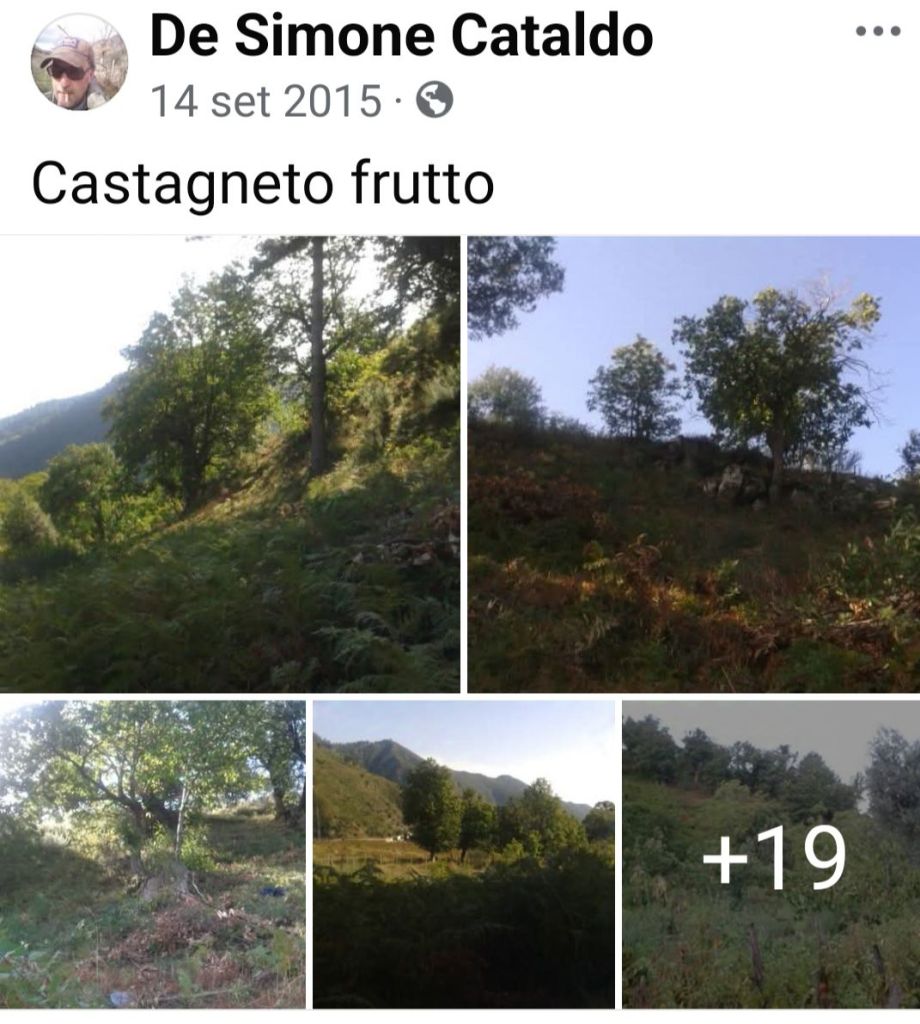The height and width of the screenshot is (1024, 920).
Task: Open the photo of trees against blue sky
Action: tap(694, 464)
